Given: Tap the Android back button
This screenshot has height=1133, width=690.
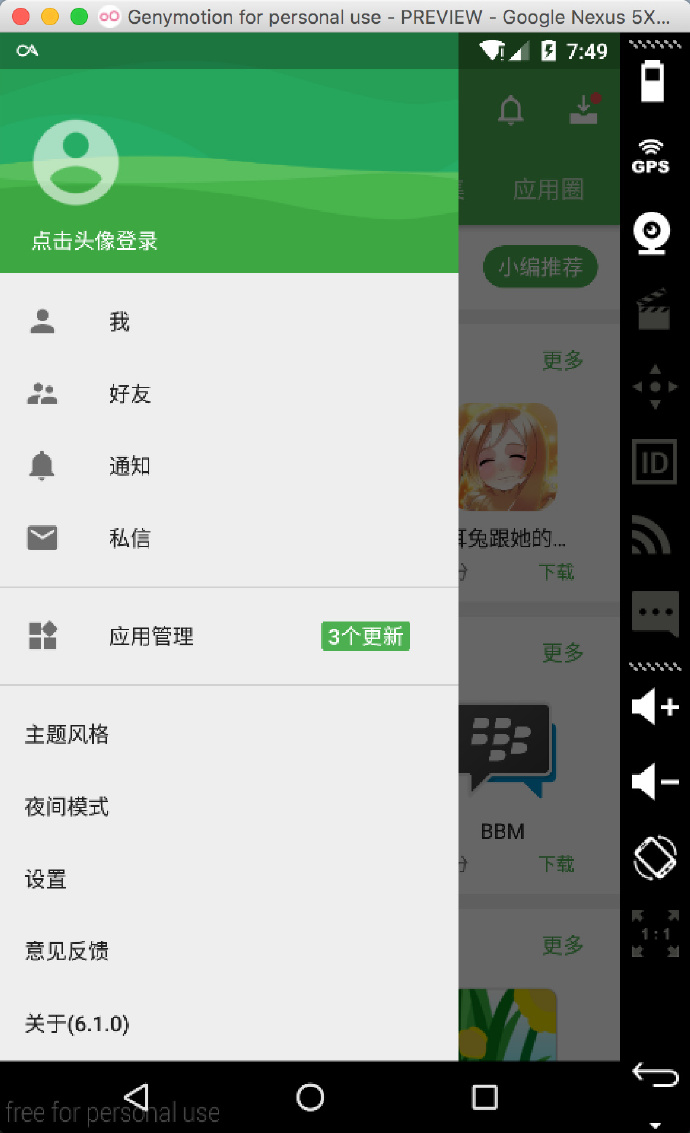Looking at the screenshot, I should click(137, 1097).
